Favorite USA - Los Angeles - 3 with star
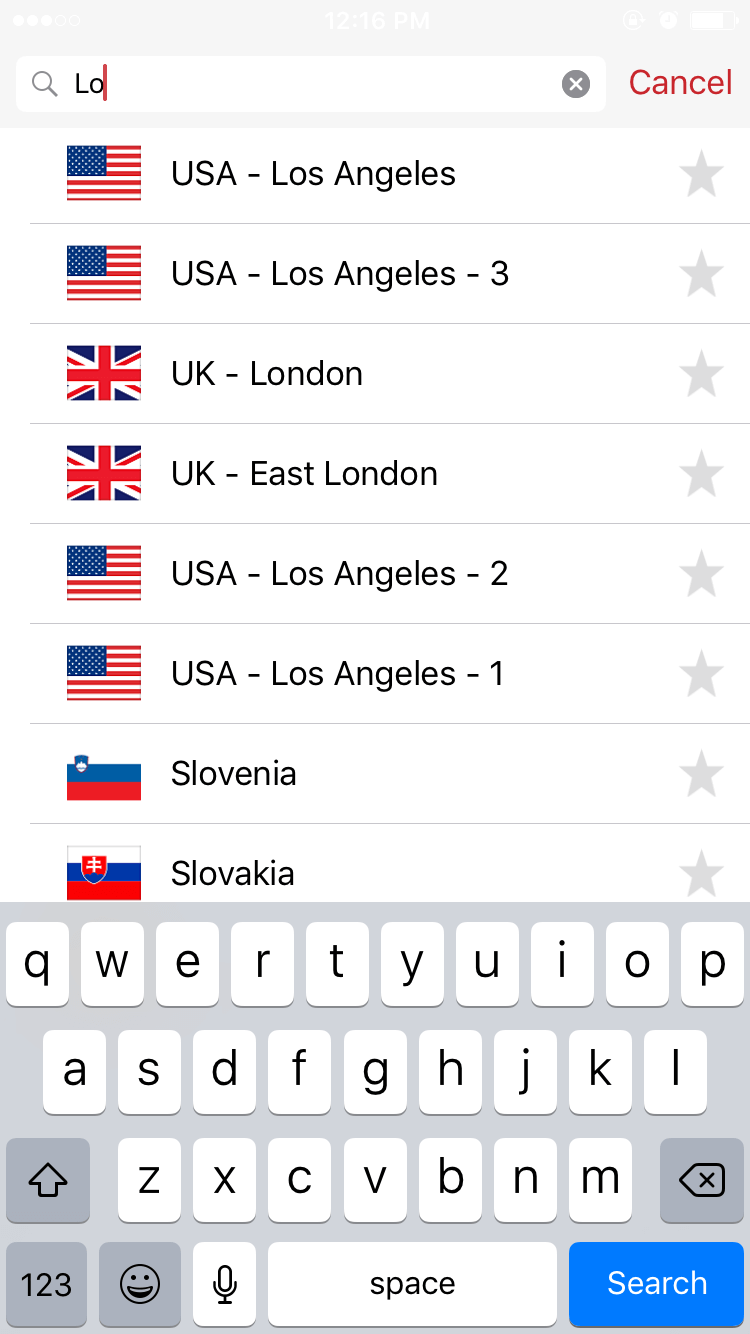 point(701,274)
